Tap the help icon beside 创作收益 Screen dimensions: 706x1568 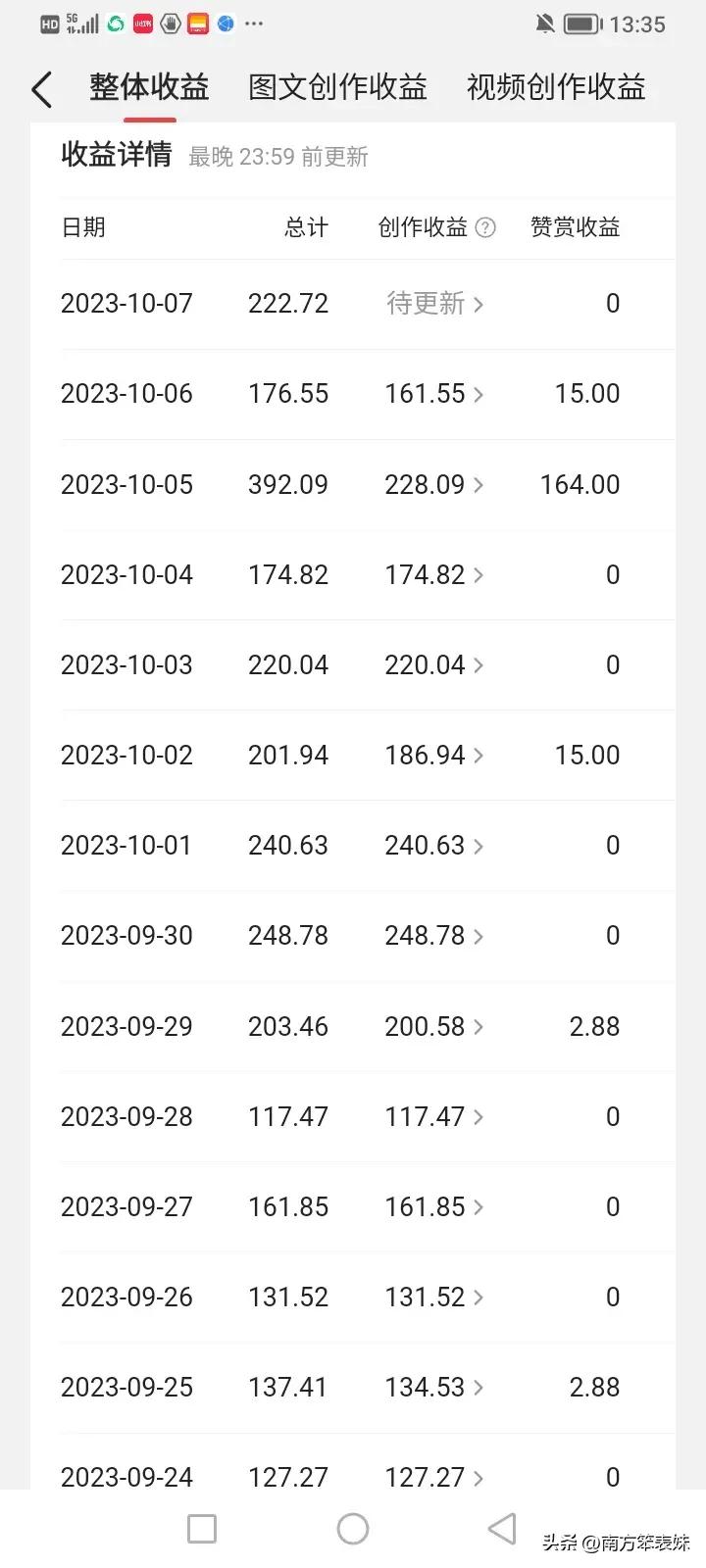point(485,228)
